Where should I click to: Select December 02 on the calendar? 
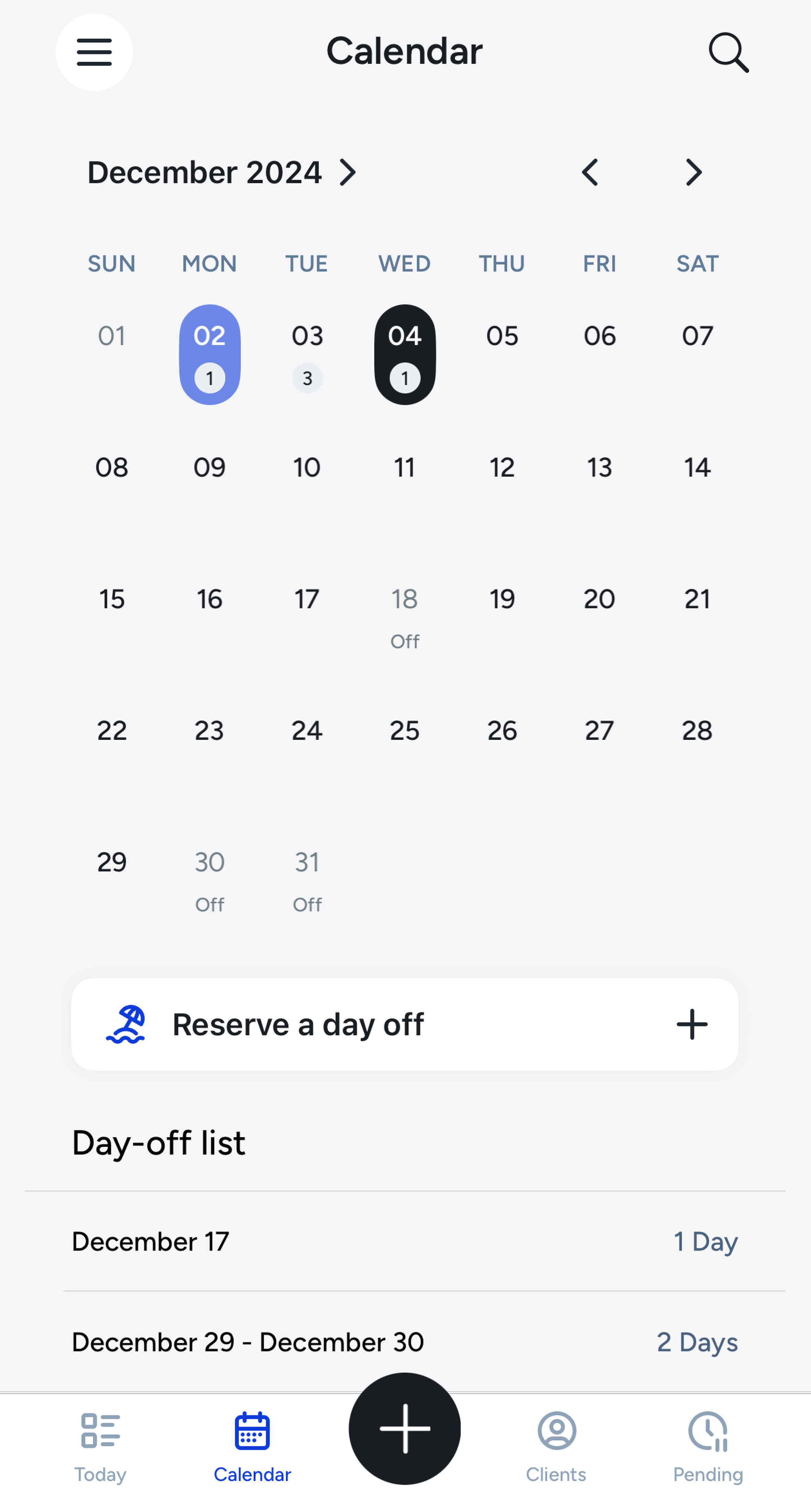[209, 354]
